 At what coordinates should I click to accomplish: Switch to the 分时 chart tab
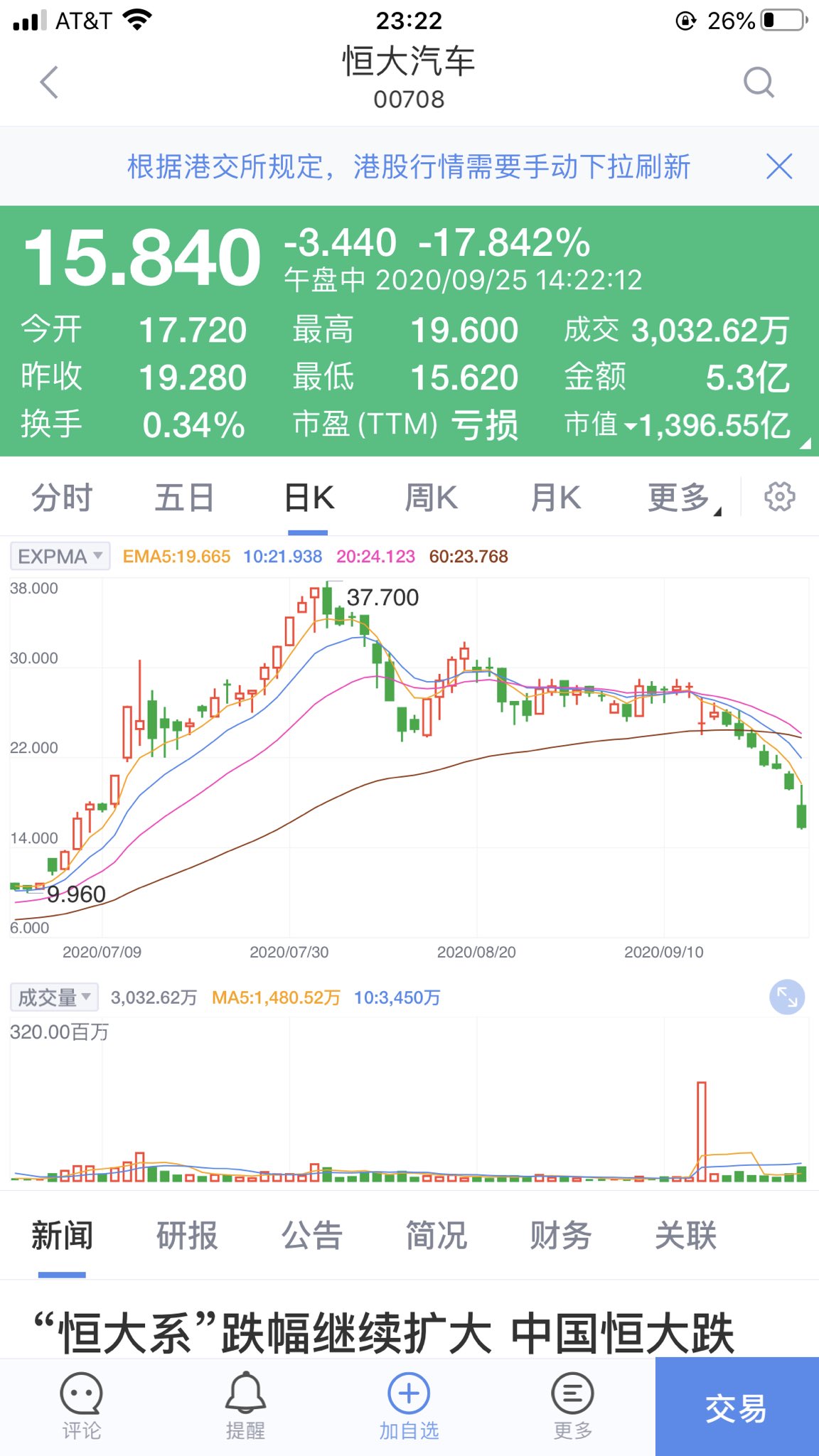coord(63,497)
